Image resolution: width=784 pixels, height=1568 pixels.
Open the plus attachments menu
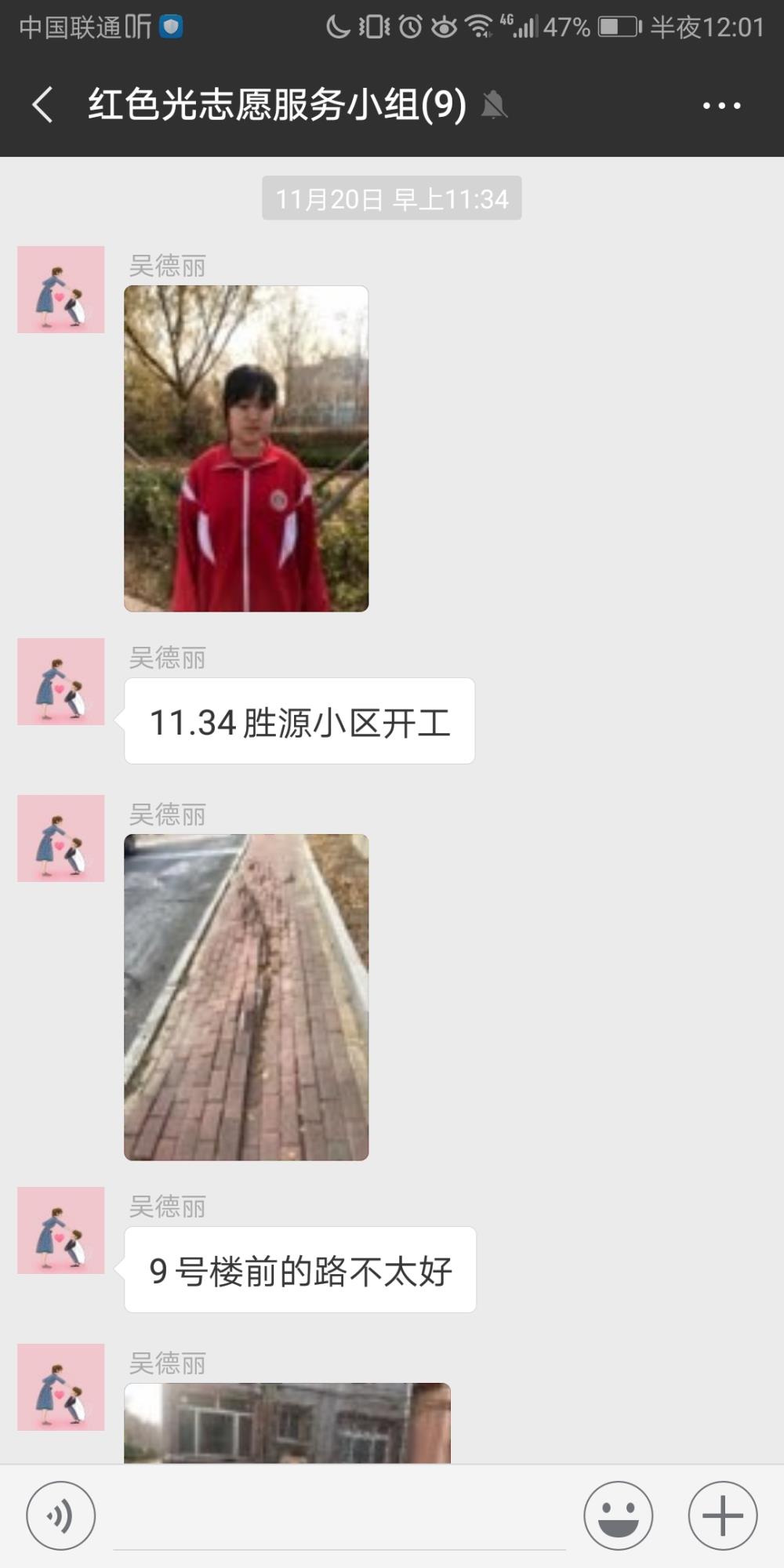click(723, 1515)
